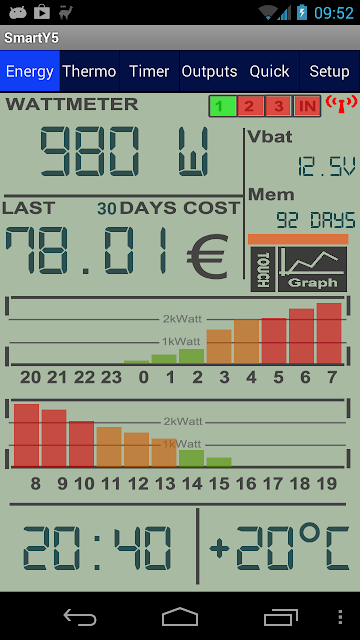Switch to the Thermo tab

pos(89,71)
